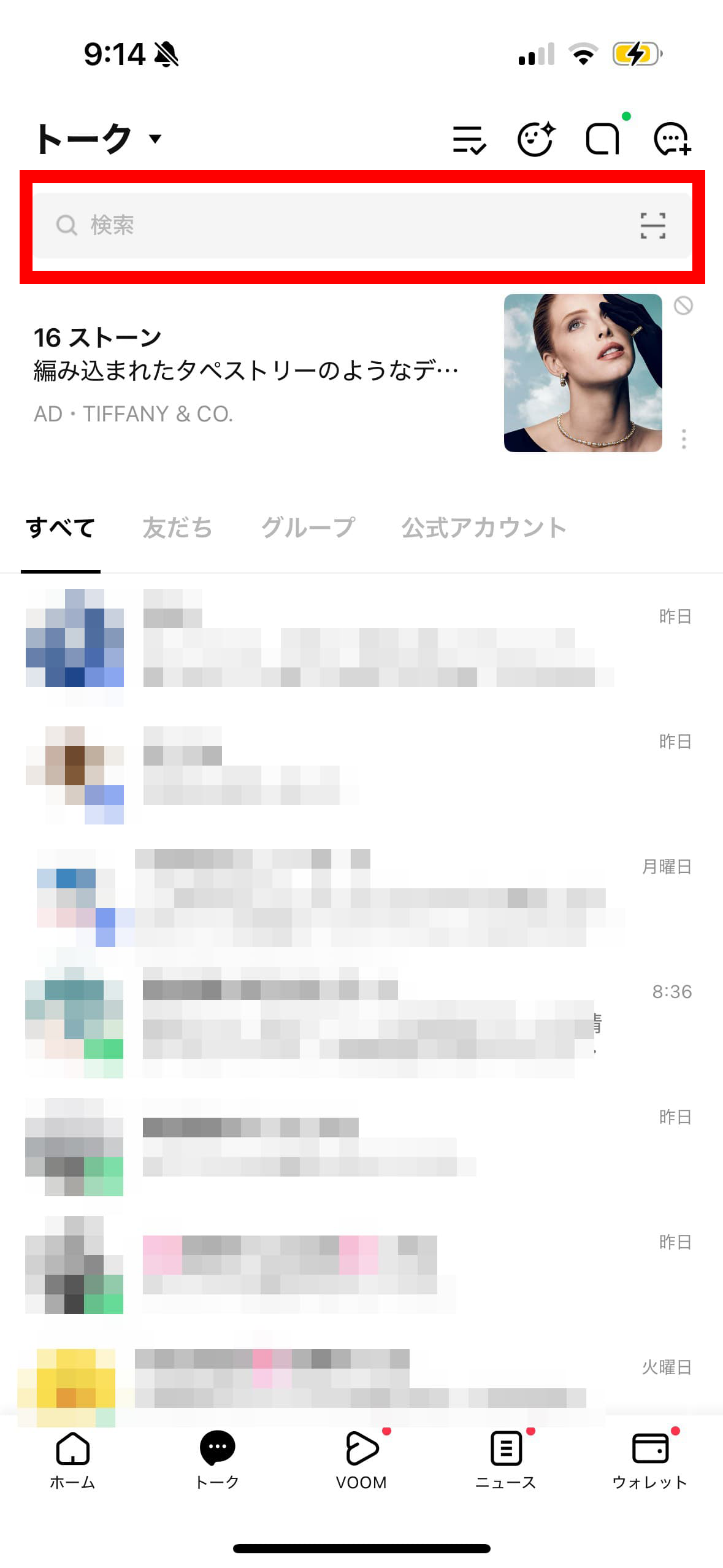Open the AI friend smiley icon
Screen dimensions: 723x1568
[x=536, y=139]
